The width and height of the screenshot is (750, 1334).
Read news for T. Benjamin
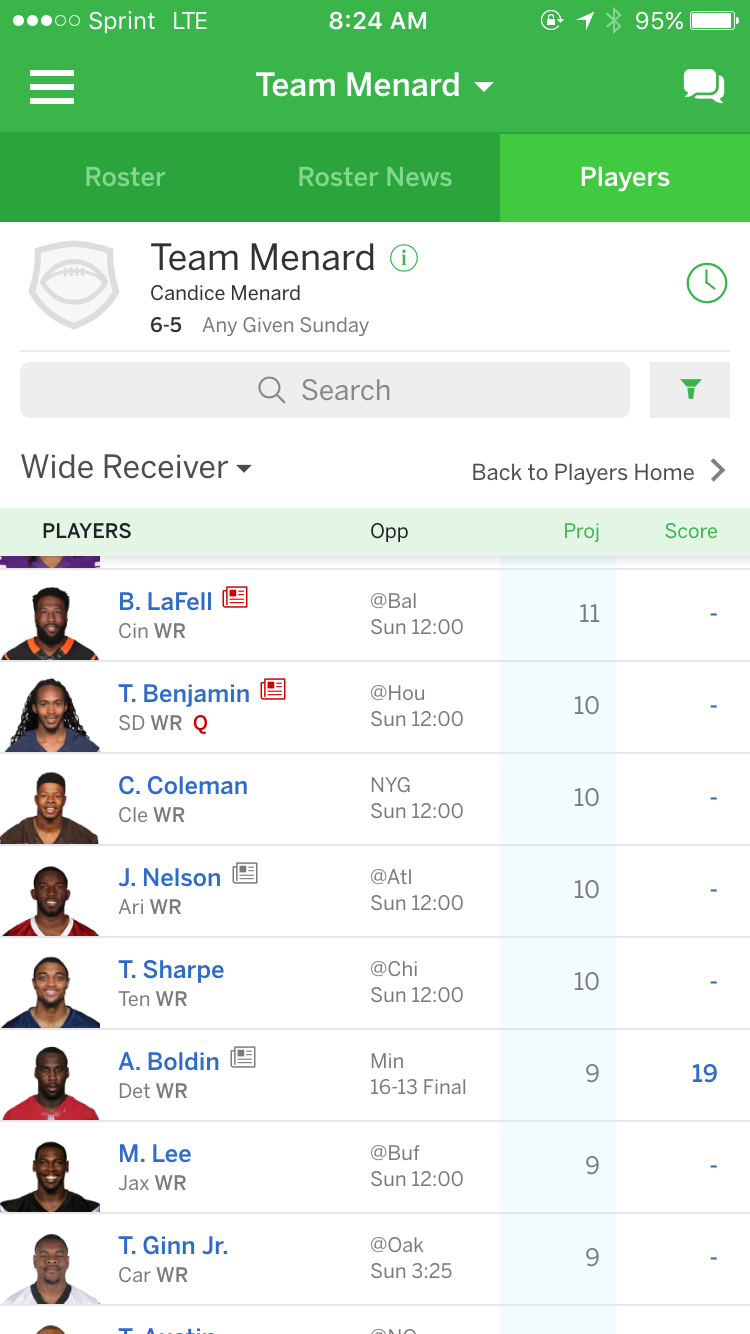tap(273, 689)
